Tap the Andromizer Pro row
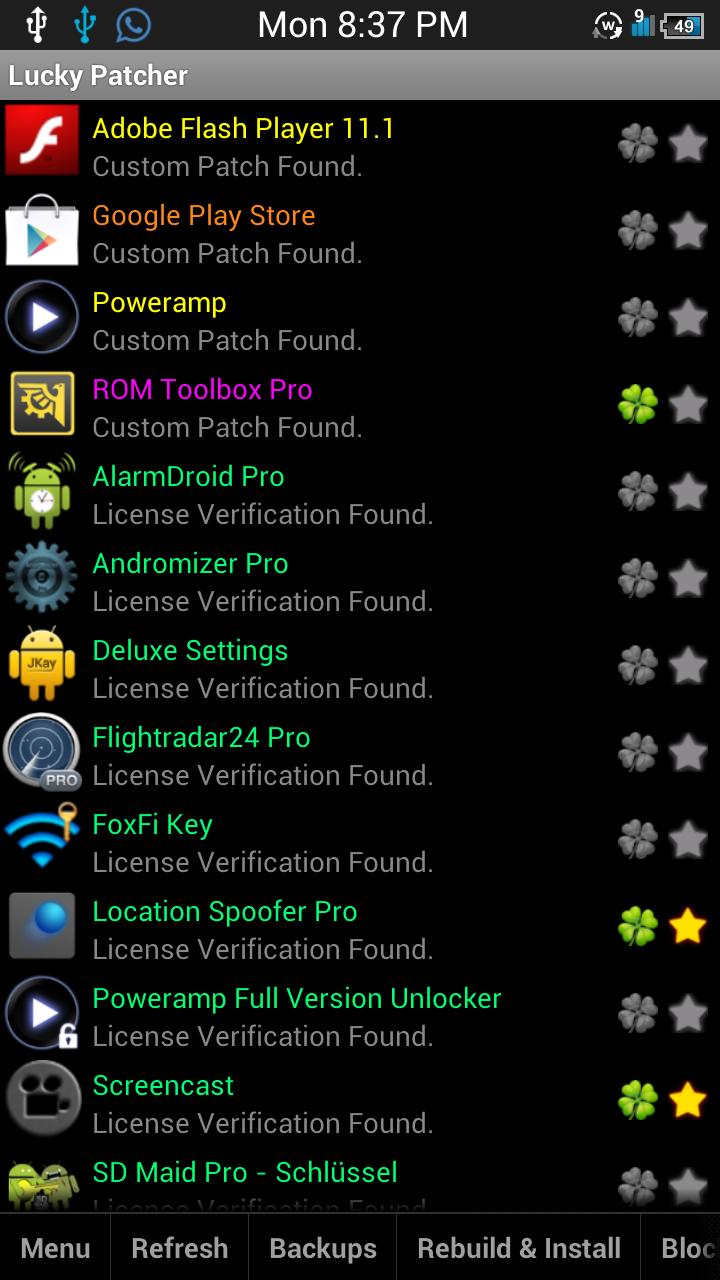The image size is (720, 1280). 300,579
